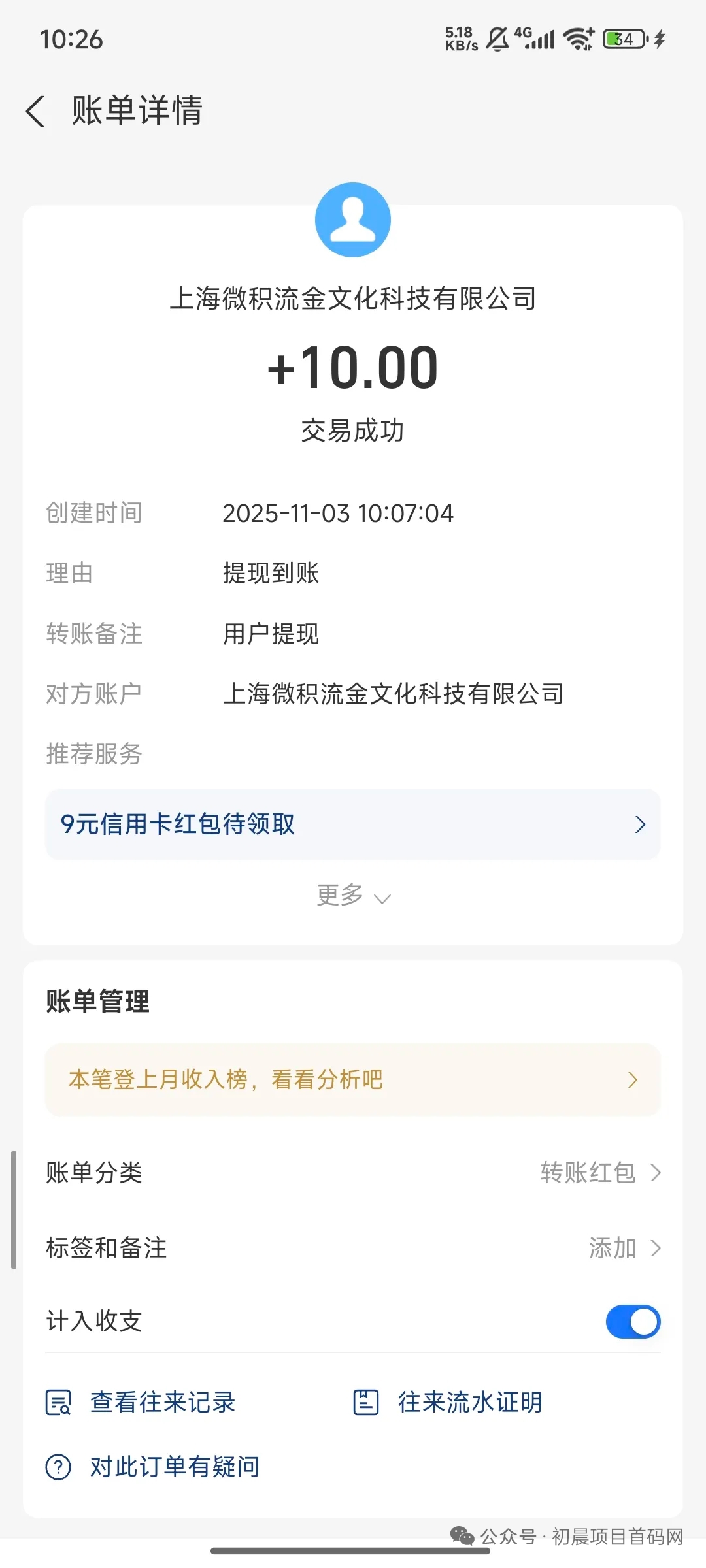Open the 本笔登上月收入榜 analysis banner
Viewport: 706px width, 1568px height.
(x=352, y=1080)
